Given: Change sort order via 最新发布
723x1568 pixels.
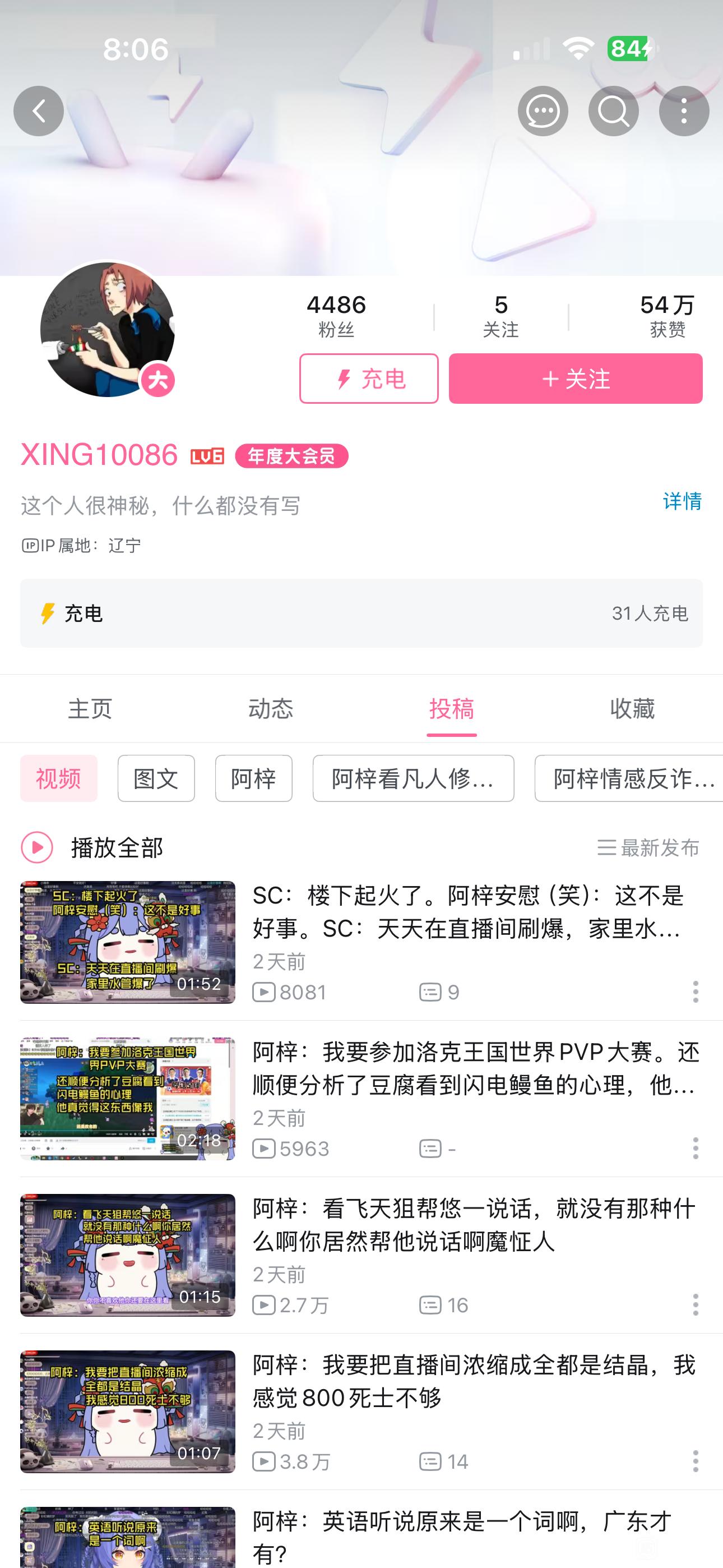Looking at the screenshot, I should 648,847.
